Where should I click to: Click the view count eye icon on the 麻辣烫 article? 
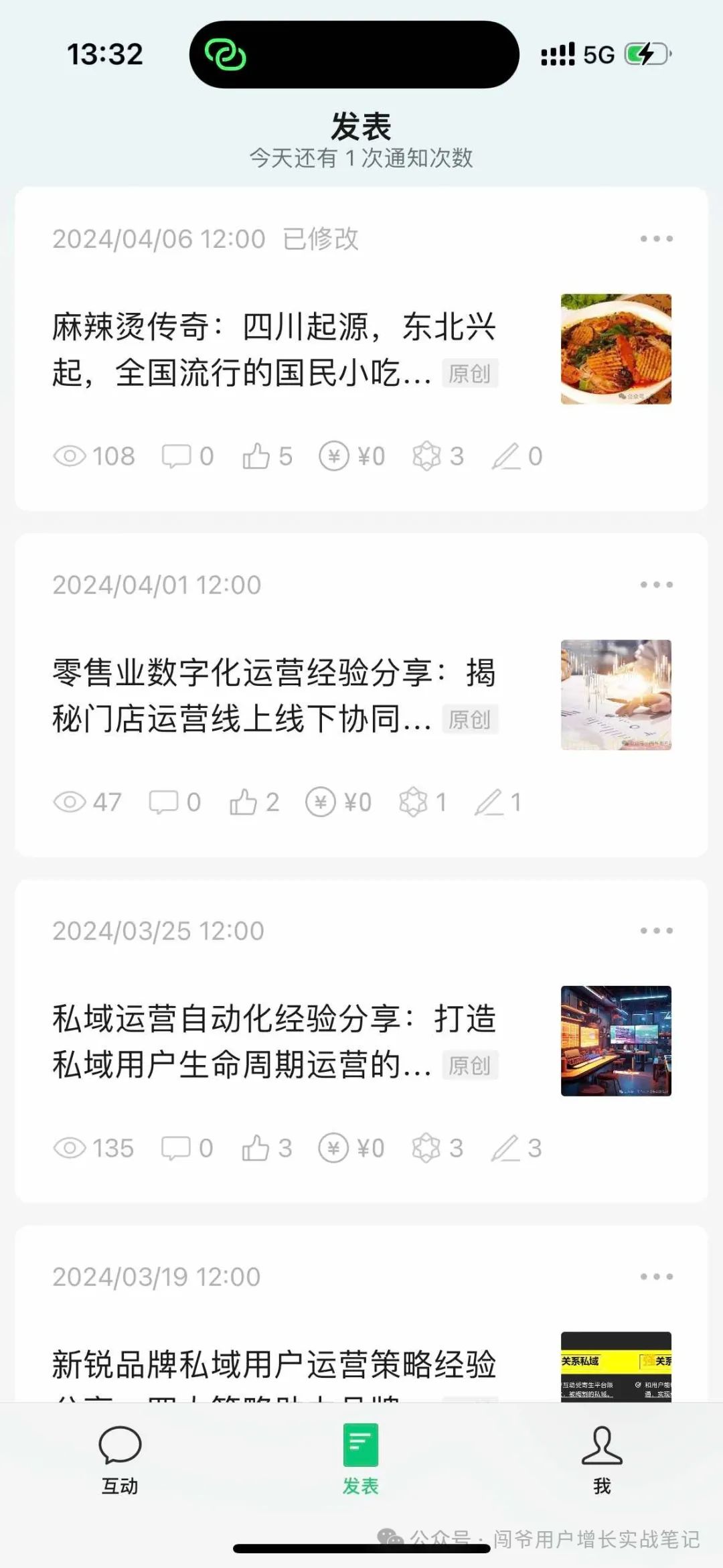[x=72, y=455]
